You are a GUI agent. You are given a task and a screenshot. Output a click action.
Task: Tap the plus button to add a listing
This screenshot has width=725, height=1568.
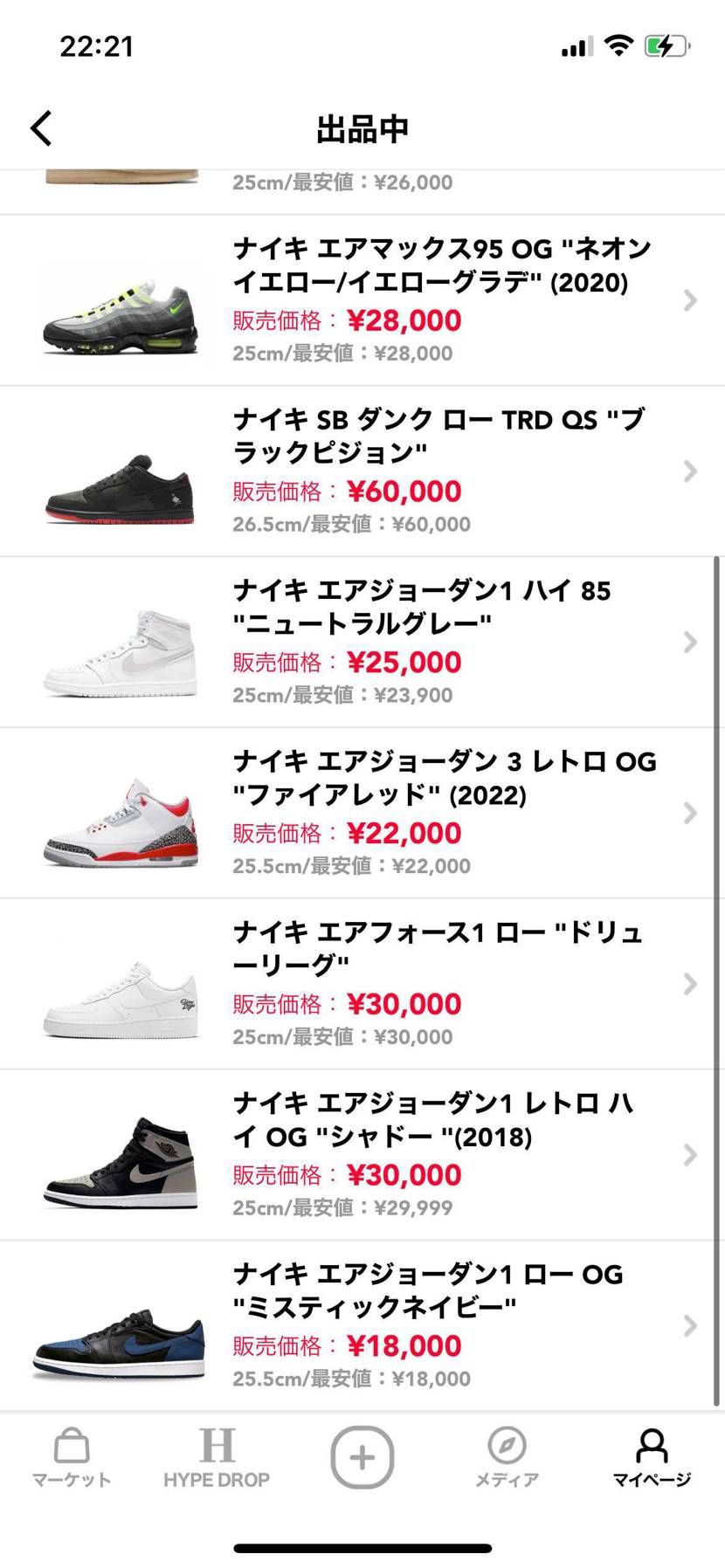coord(362,1457)
